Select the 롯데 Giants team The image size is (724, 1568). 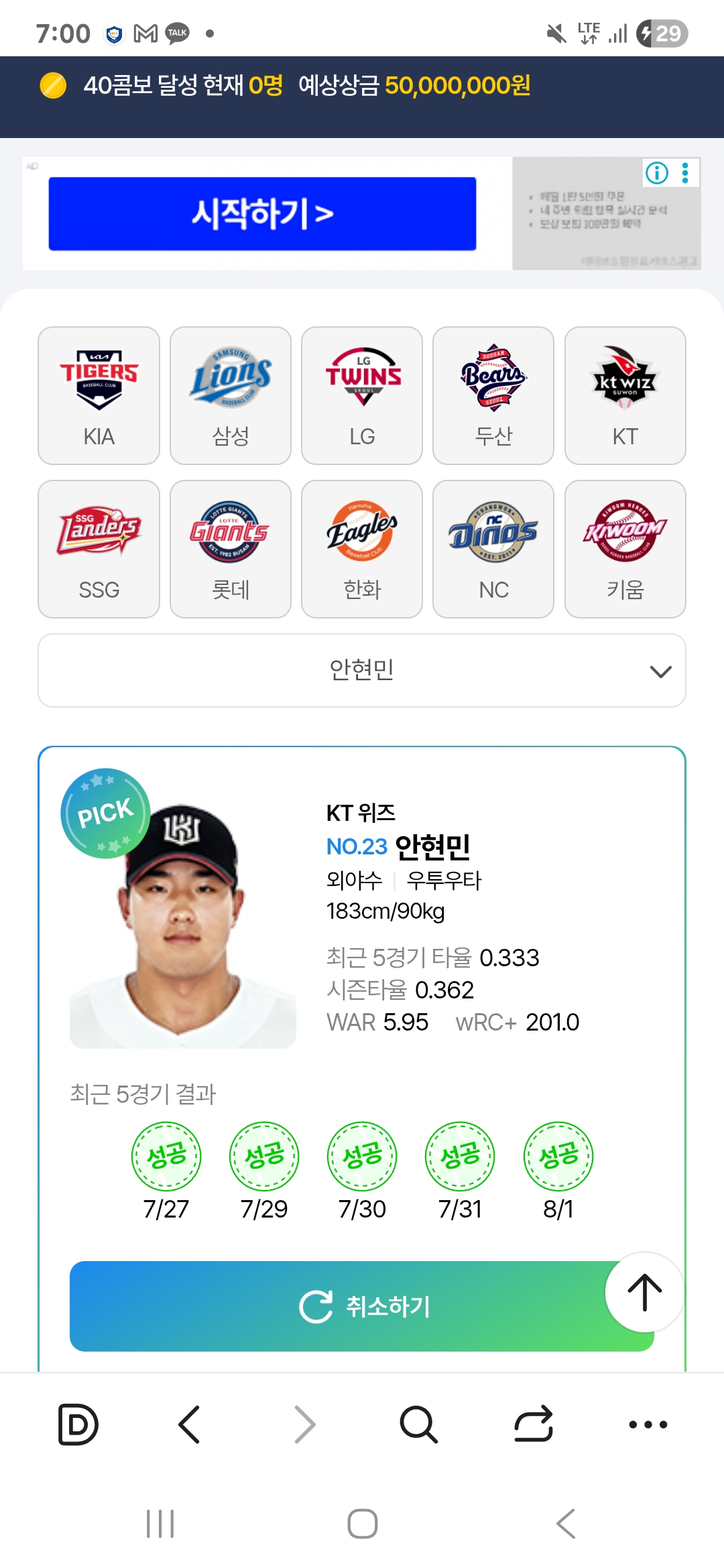click(x=230, y=549)
